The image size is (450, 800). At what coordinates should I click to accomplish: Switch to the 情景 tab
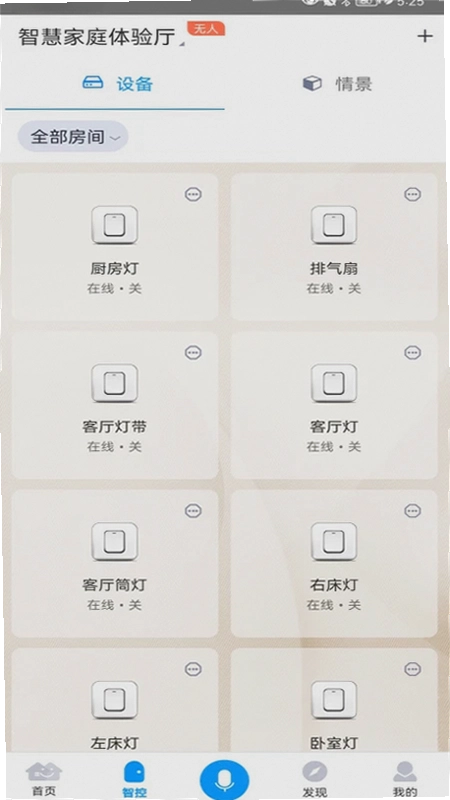(x=337, y=84)
